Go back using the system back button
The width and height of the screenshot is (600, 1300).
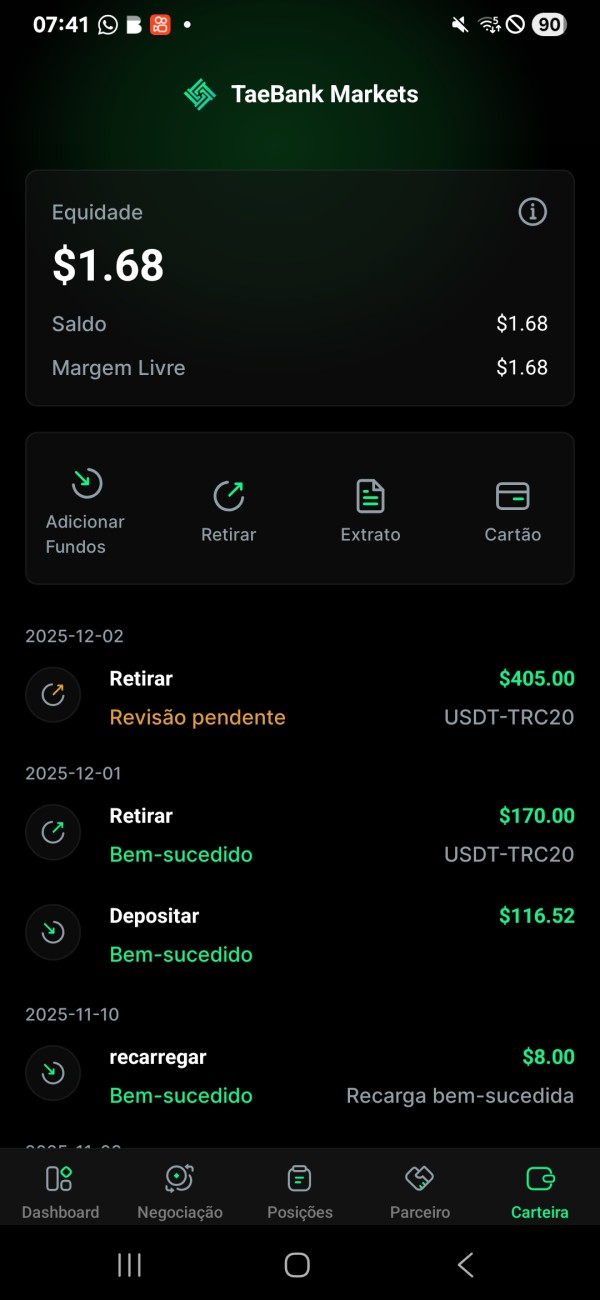[465, 1265]
